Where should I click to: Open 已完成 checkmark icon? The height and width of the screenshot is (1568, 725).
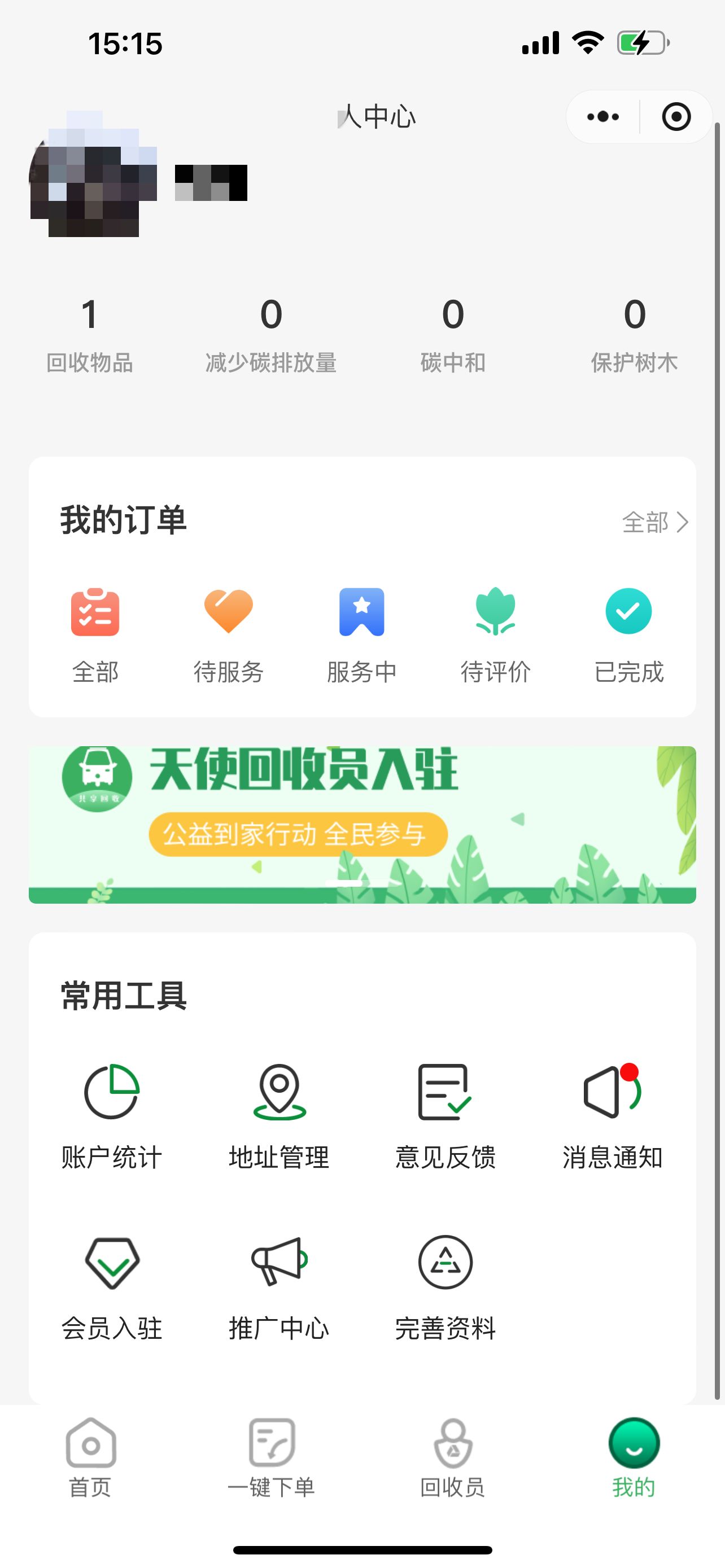[x=629, y=614]
